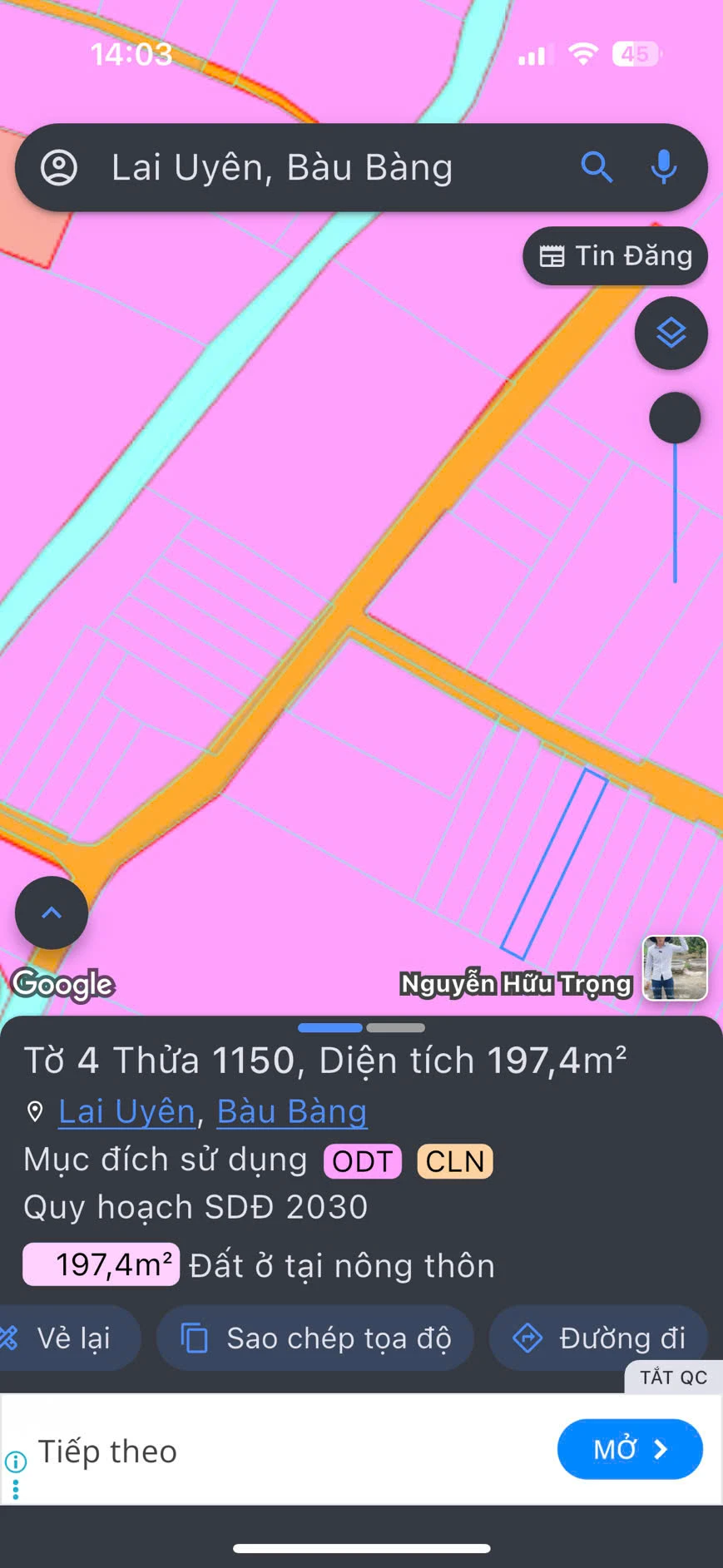The height and width of the screenshot is (1568, 723).
Task: Tap the search magnifier icon
Action: pos(597,167)
